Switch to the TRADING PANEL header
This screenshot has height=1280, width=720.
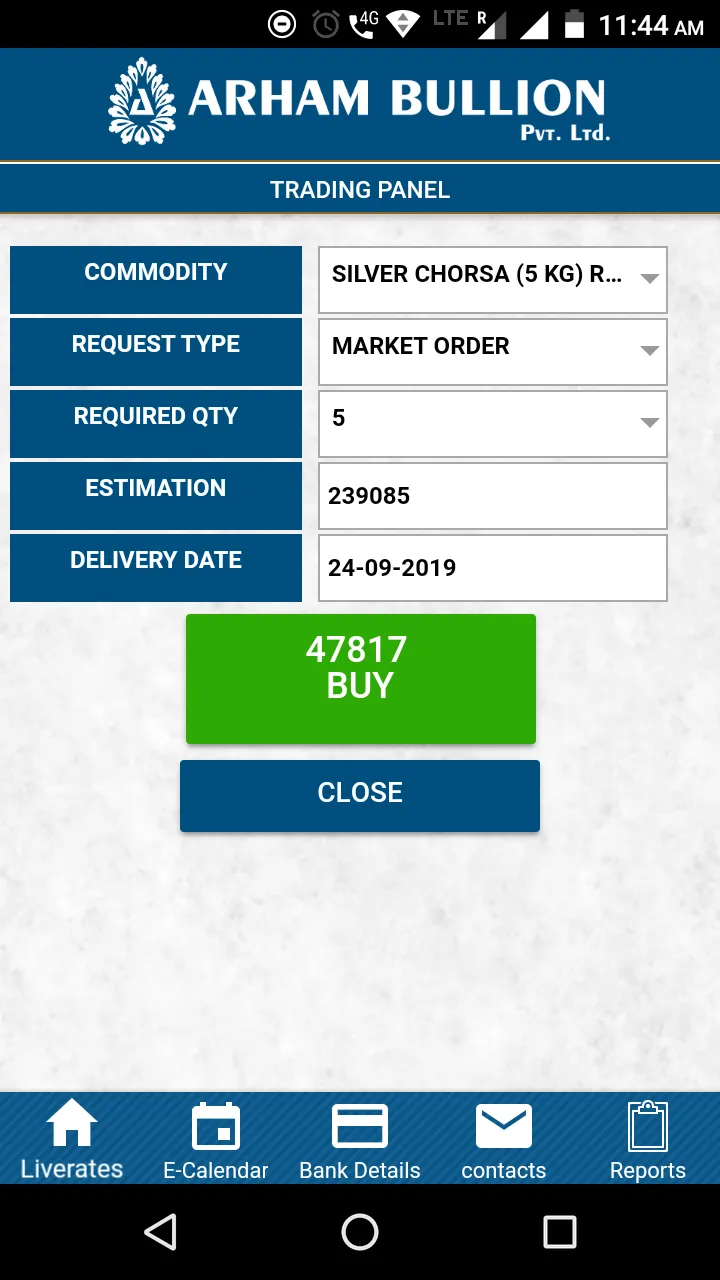point(360,189)
